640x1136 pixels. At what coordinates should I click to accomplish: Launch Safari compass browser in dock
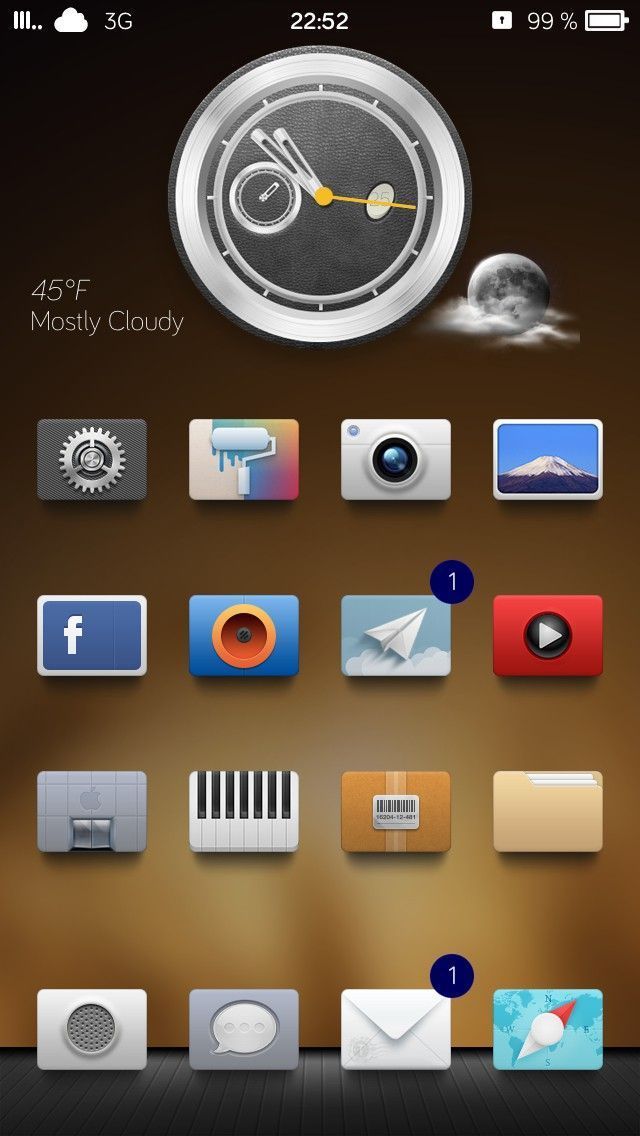pos(548,1029)
